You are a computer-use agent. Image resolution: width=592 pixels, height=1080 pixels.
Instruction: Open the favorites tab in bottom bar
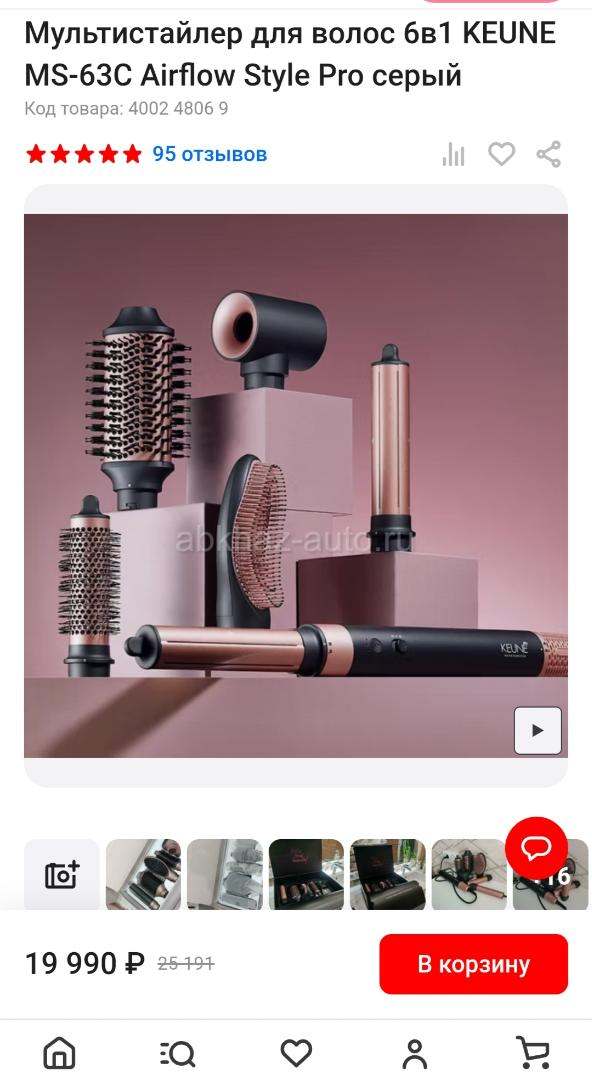tap(296, 1053)
